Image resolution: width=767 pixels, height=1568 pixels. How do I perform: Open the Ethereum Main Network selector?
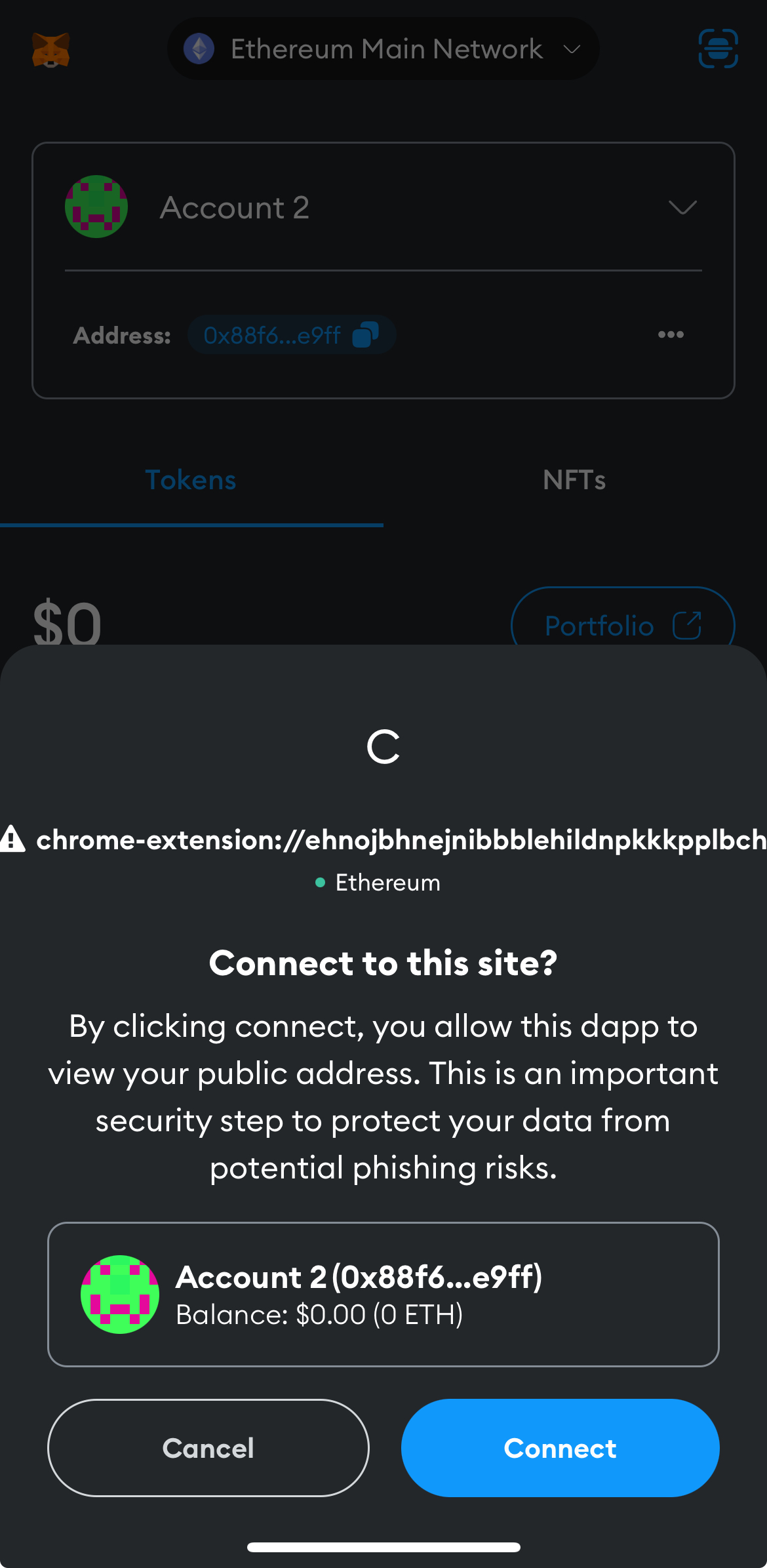click(x=383, y=49)
